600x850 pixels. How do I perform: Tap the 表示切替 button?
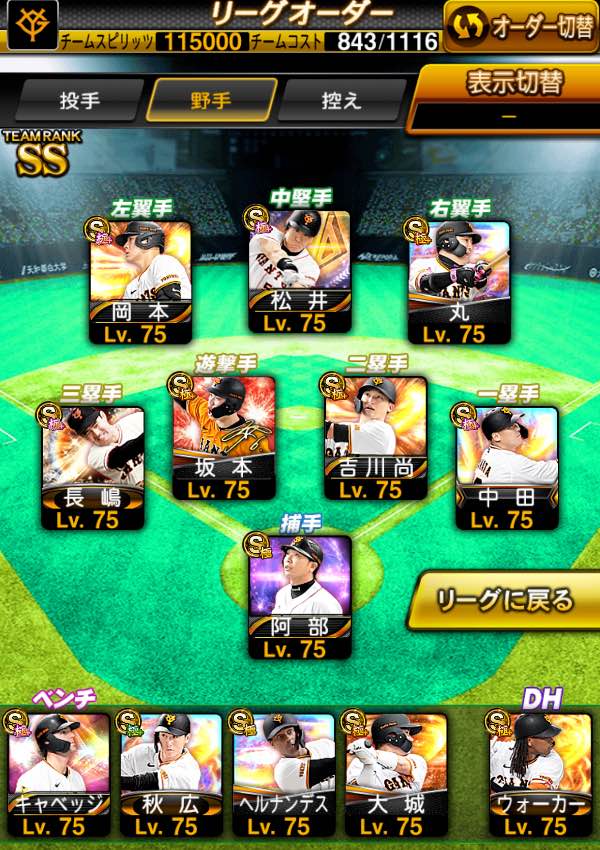(x=510, y=95)
